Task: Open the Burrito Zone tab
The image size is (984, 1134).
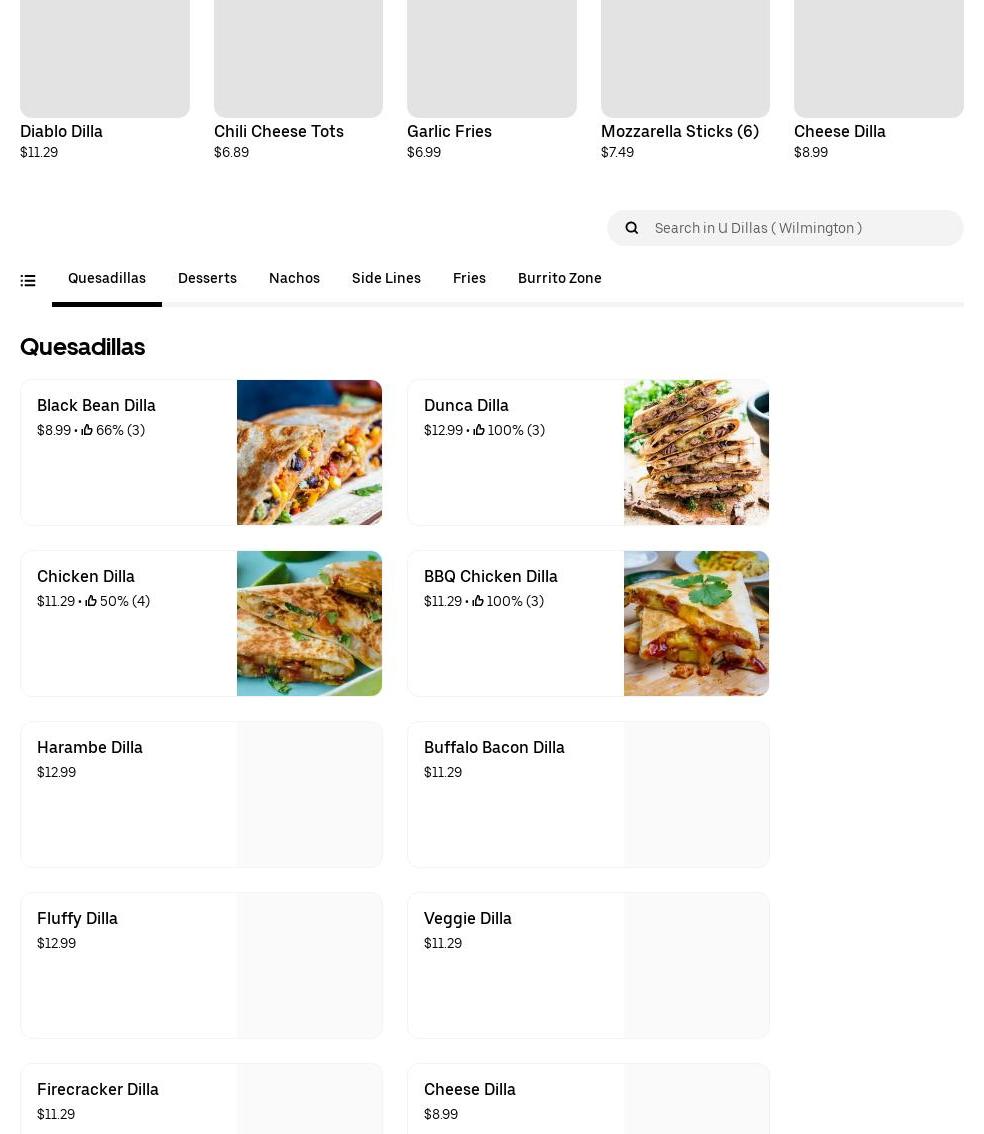Action: pos(559,279)
